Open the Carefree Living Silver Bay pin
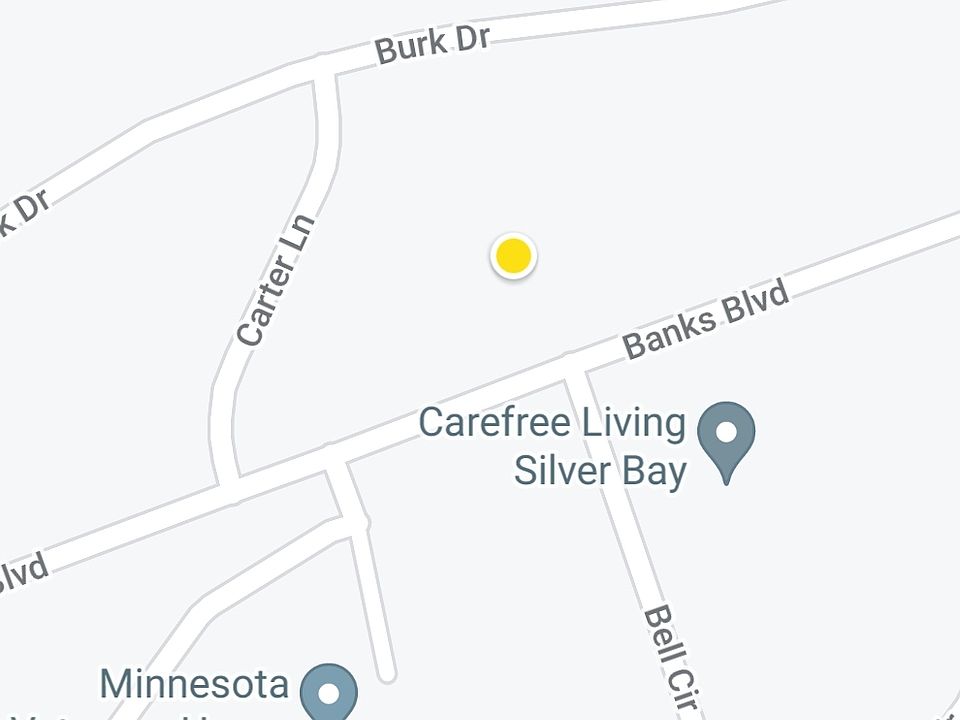Image resolution: width=960 pixels, height=720 pixels. (726, 436)
